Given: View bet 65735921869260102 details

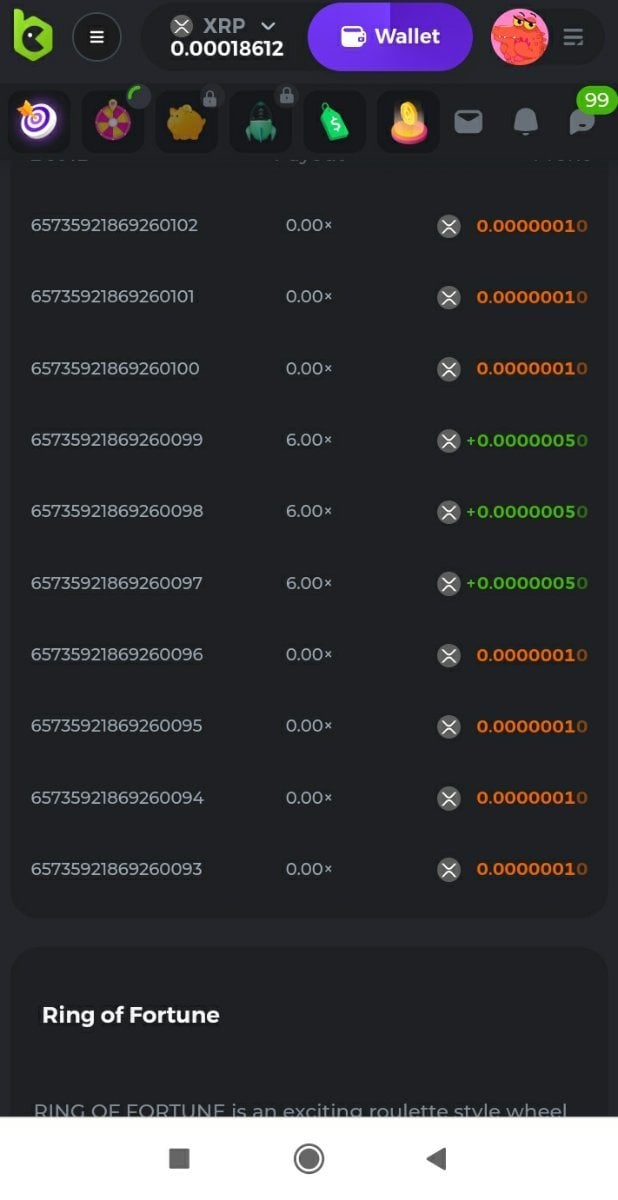Looking at the screenshot, I should point(114,225).
